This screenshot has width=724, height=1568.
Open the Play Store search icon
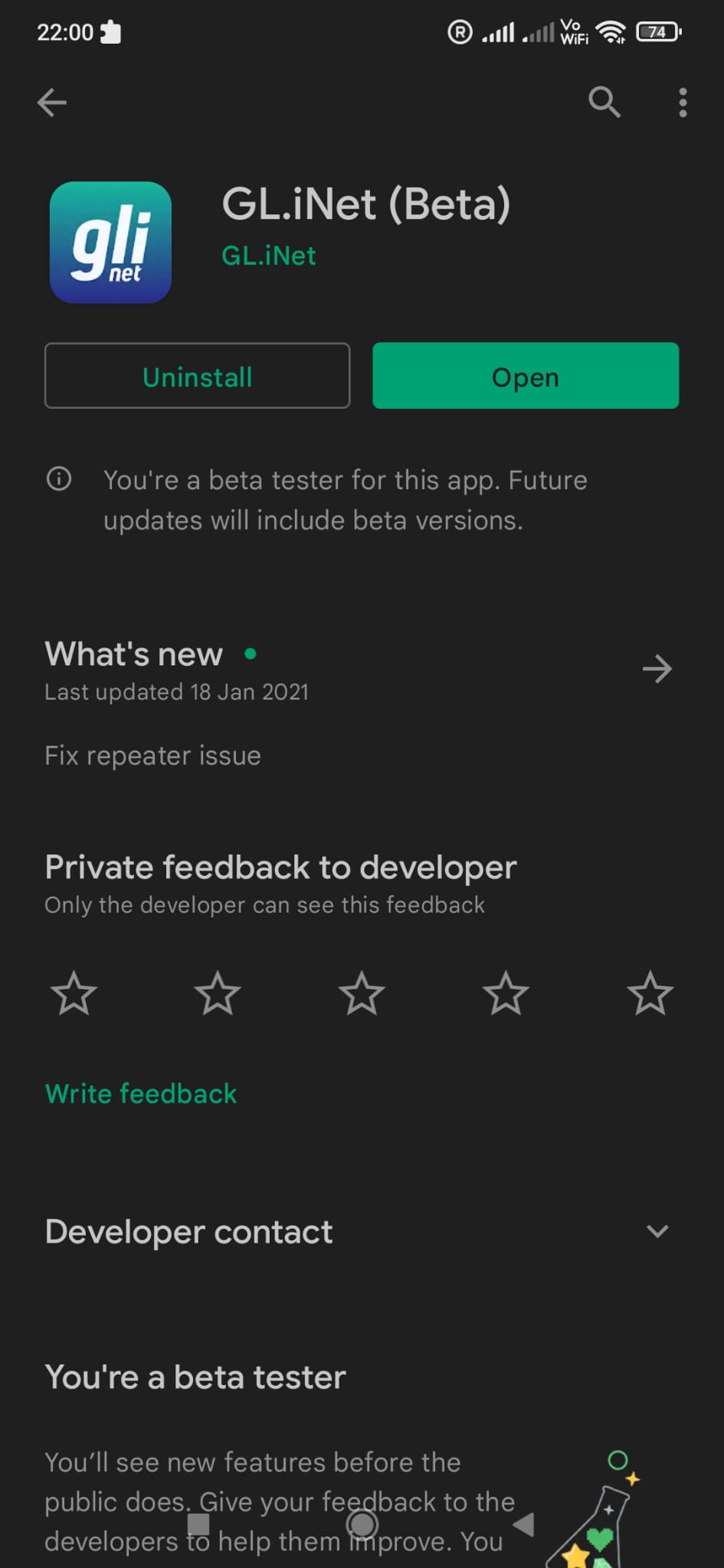604,102
